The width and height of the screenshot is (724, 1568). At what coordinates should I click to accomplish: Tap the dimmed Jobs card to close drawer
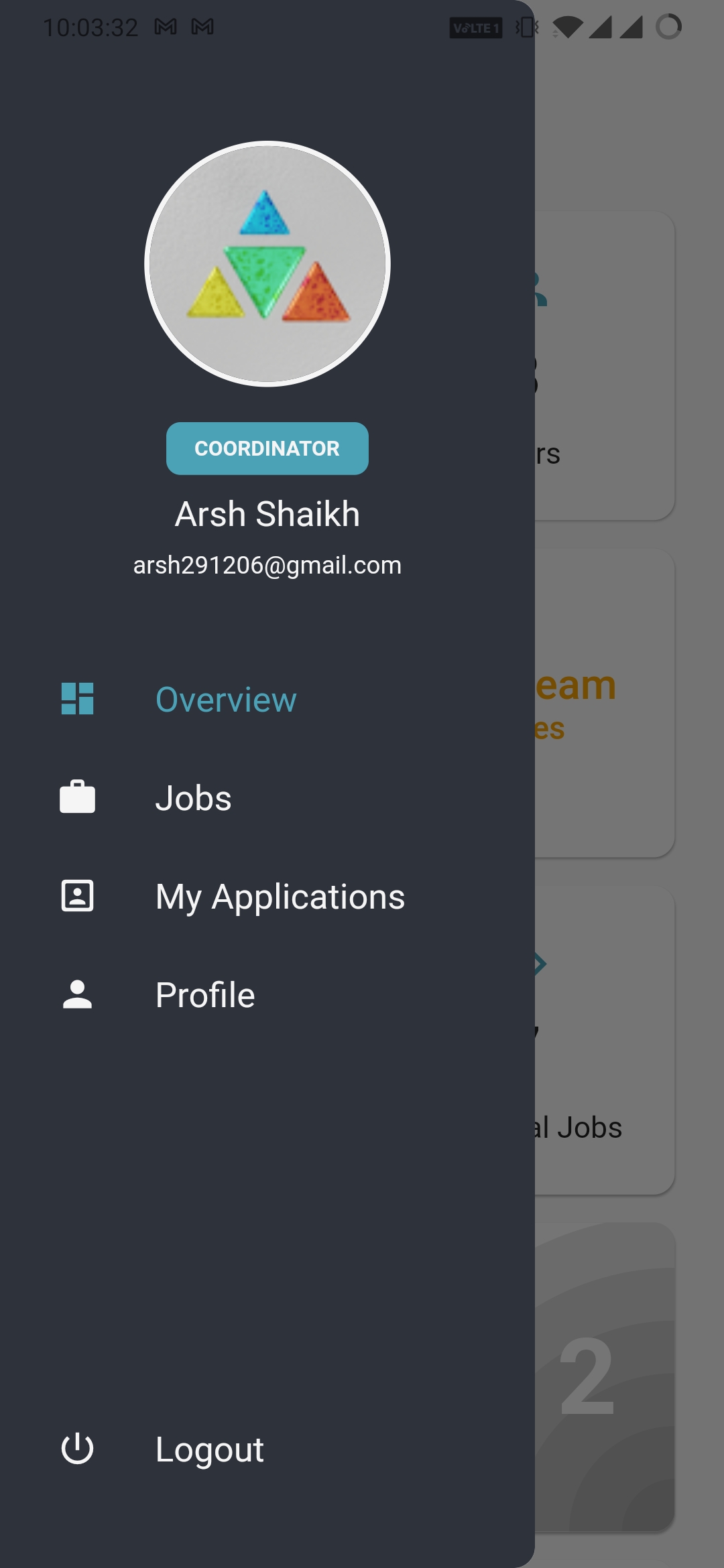(605, 1040)
